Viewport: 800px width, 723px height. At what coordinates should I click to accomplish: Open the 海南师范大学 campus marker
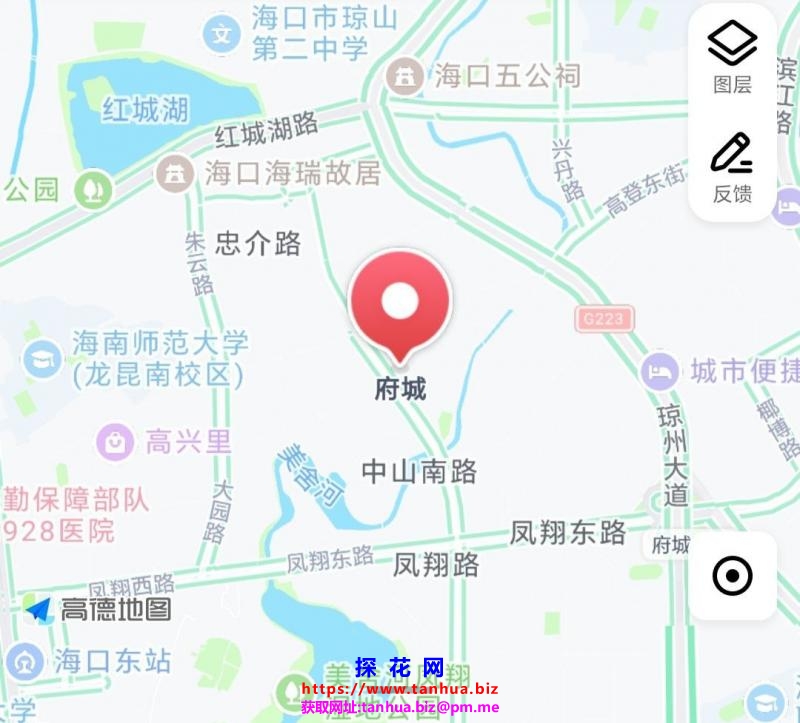[42, 357]
